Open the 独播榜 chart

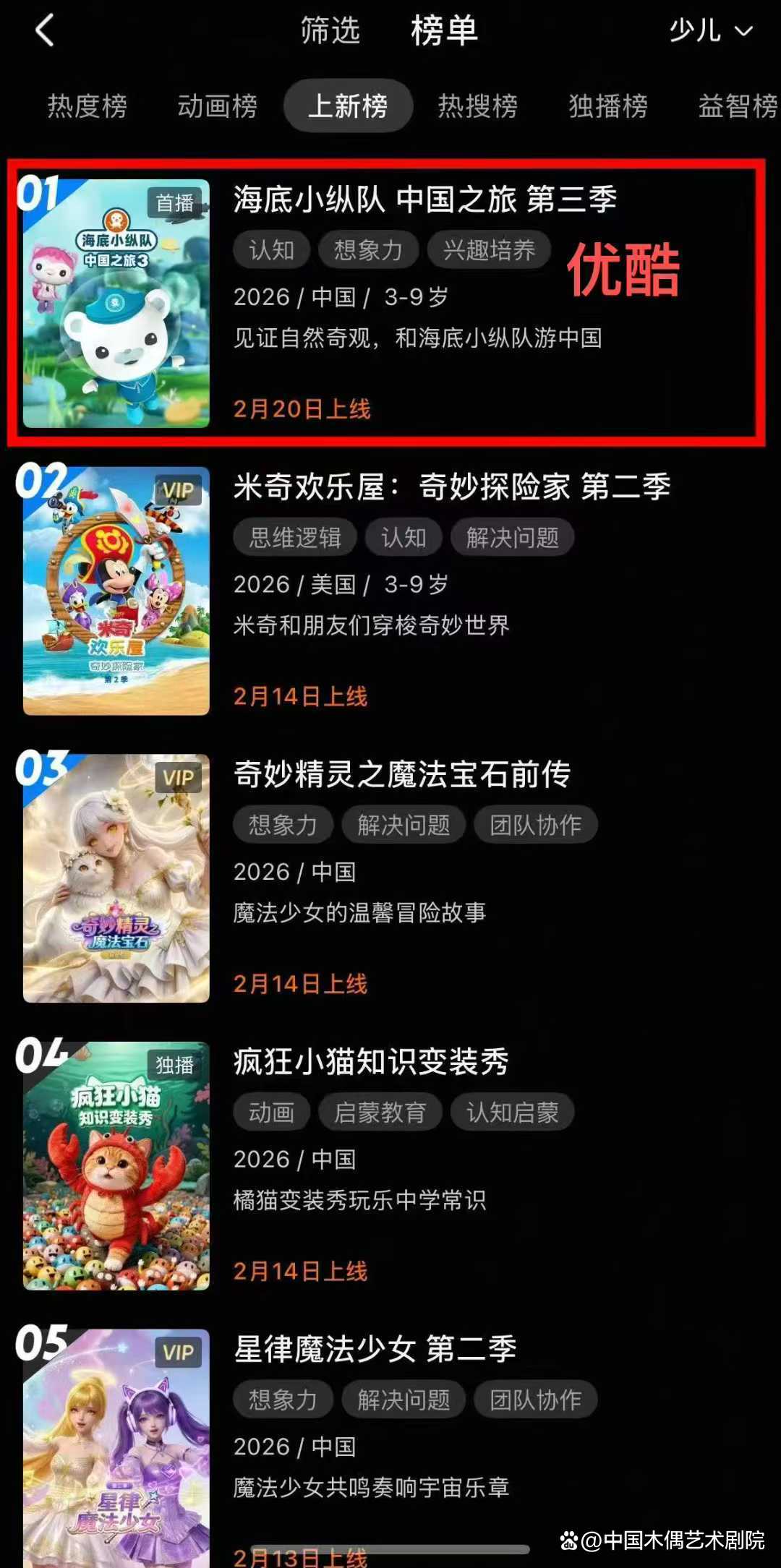pos(607,106)
